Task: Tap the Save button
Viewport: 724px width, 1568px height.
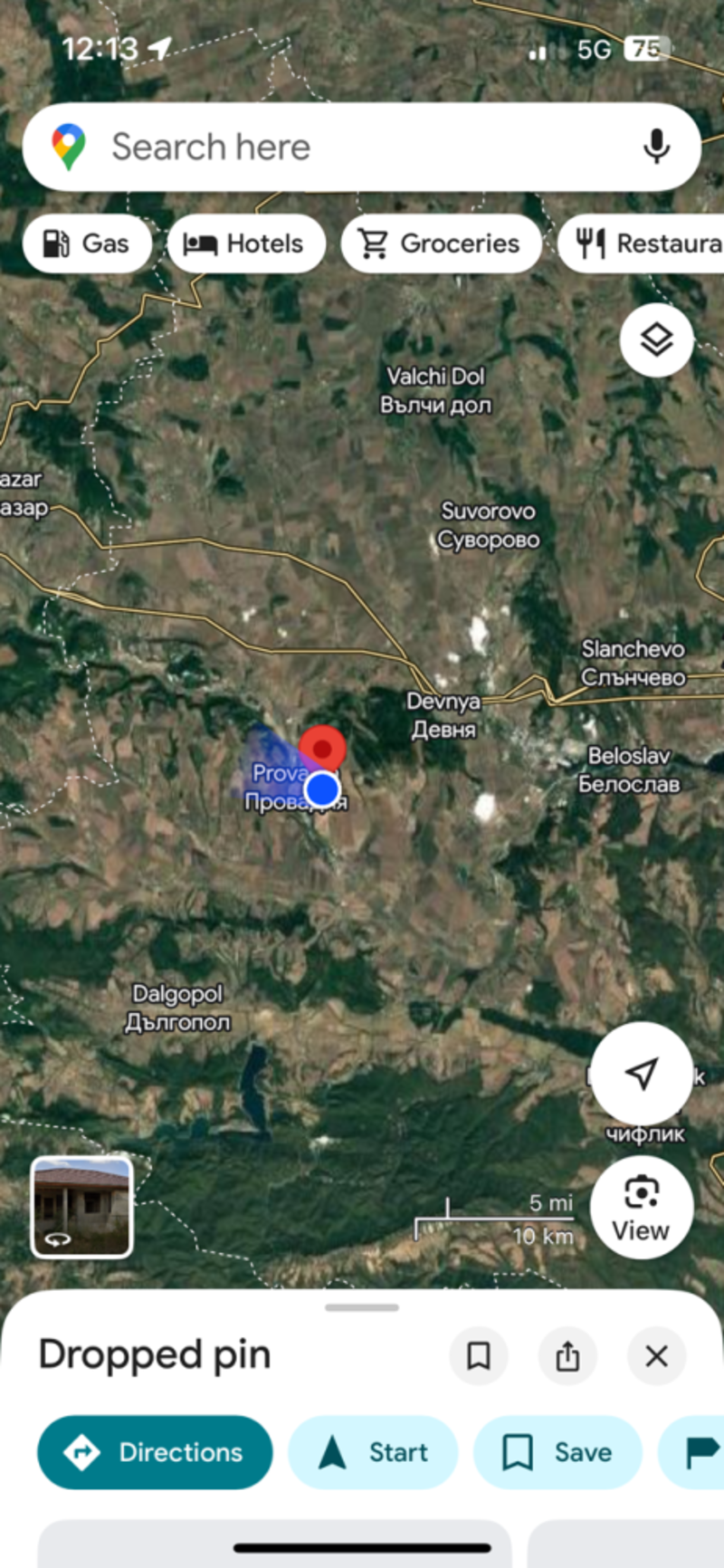Action: click(557, 1452)
